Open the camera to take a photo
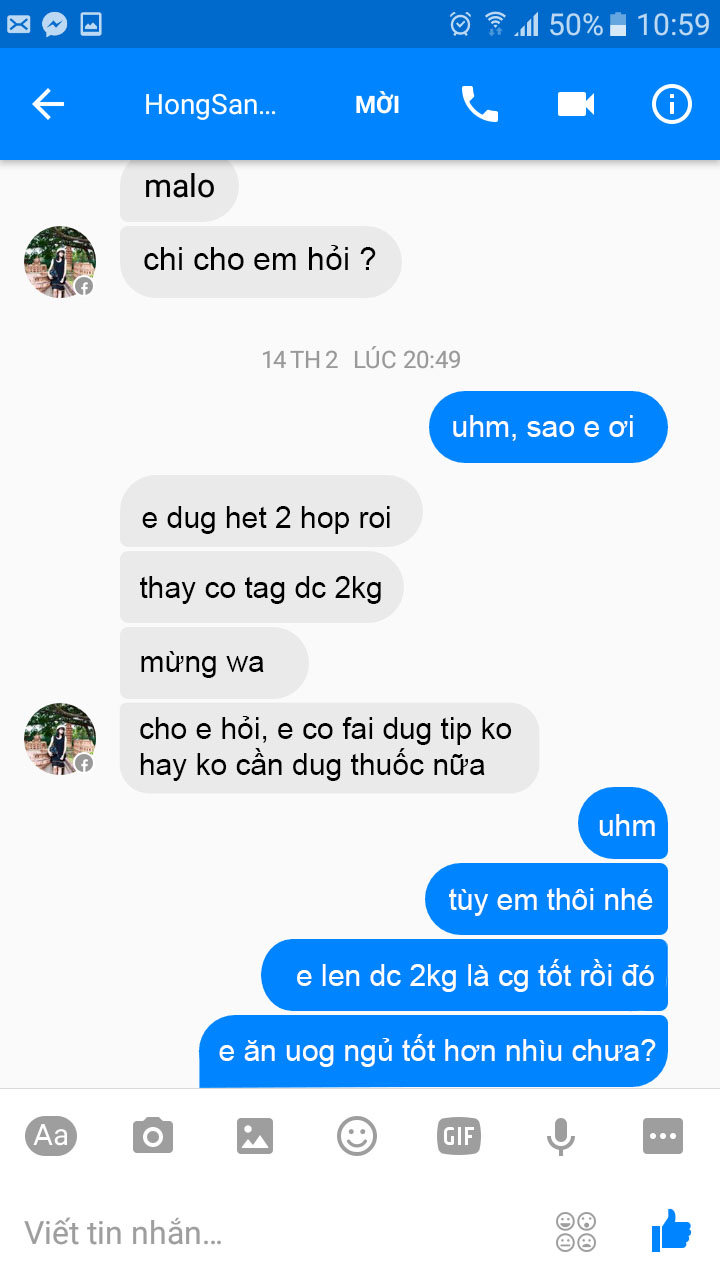720x1280 pixels. [x=153, y=1136]
